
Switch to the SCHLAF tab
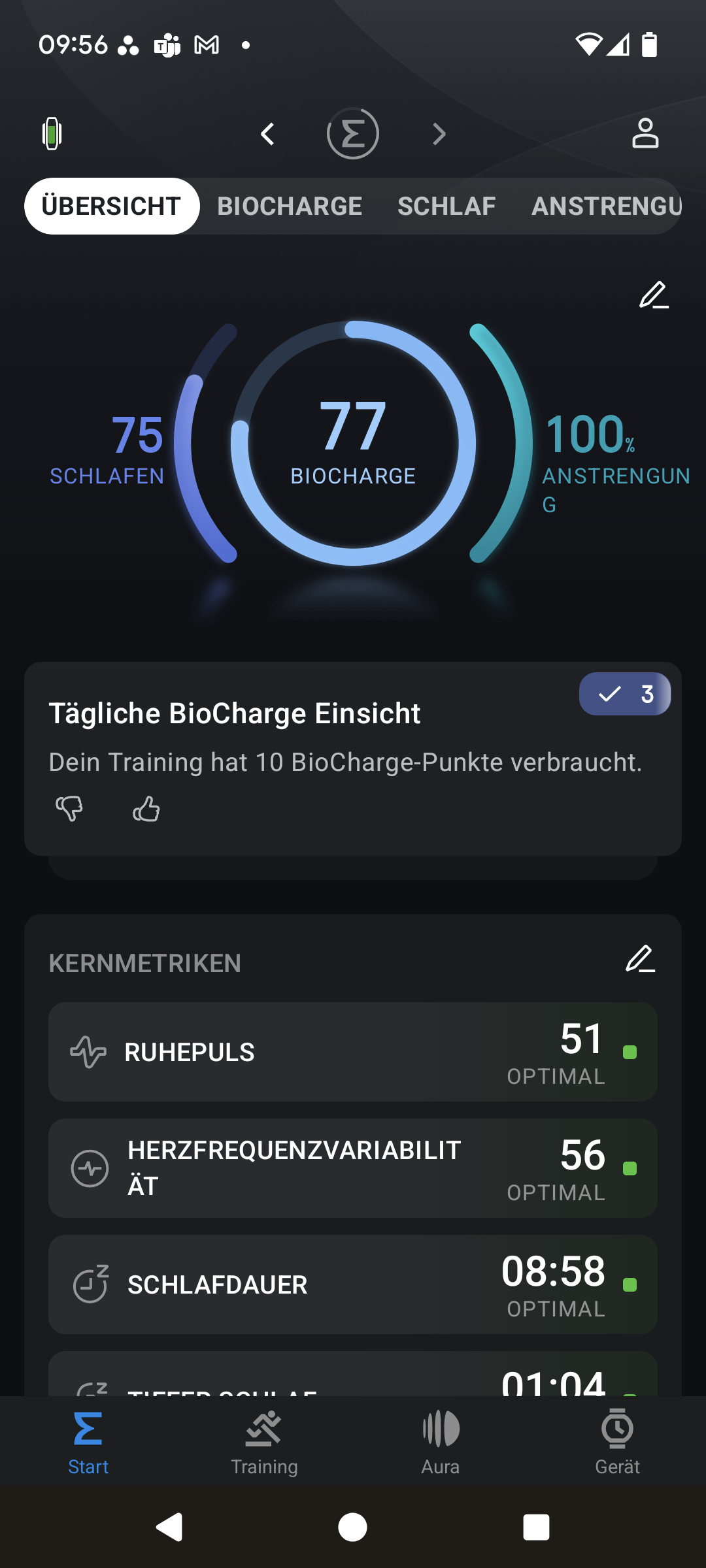coord(446,206)
